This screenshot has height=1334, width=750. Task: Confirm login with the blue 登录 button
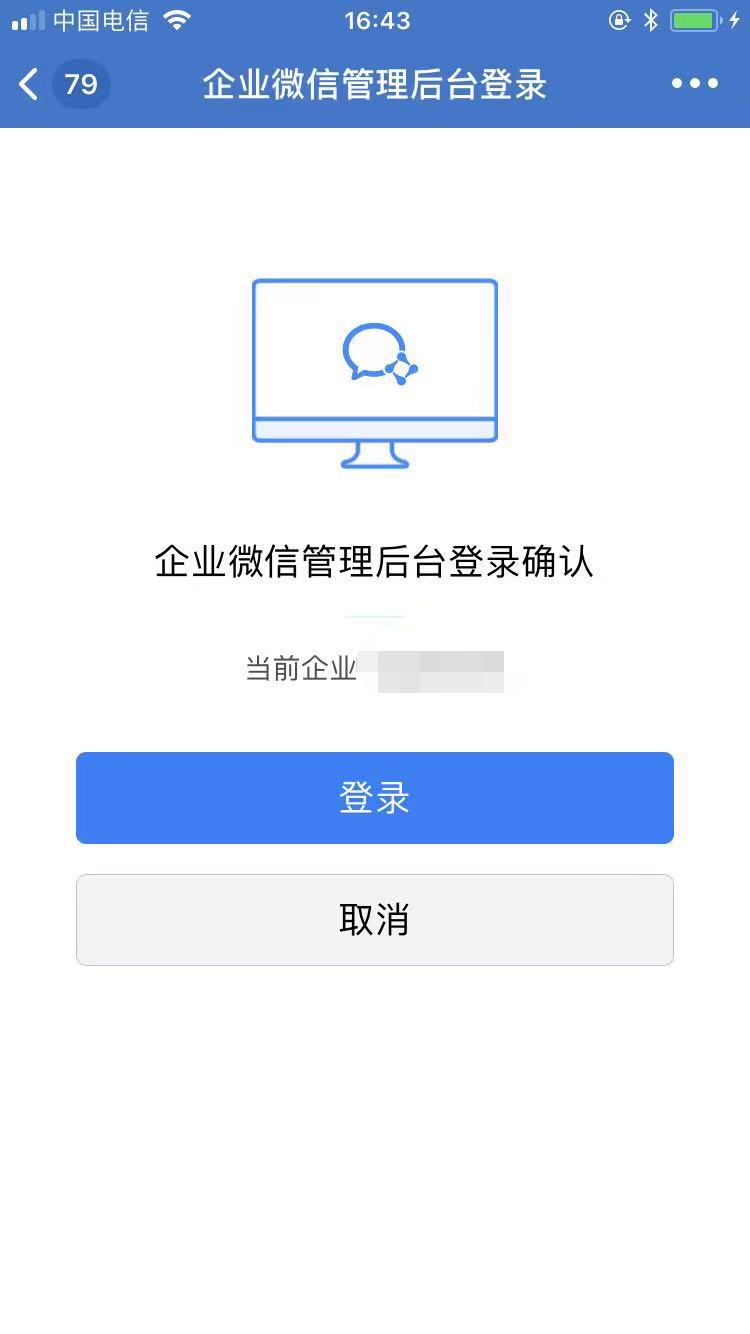(x=375, y=798)
